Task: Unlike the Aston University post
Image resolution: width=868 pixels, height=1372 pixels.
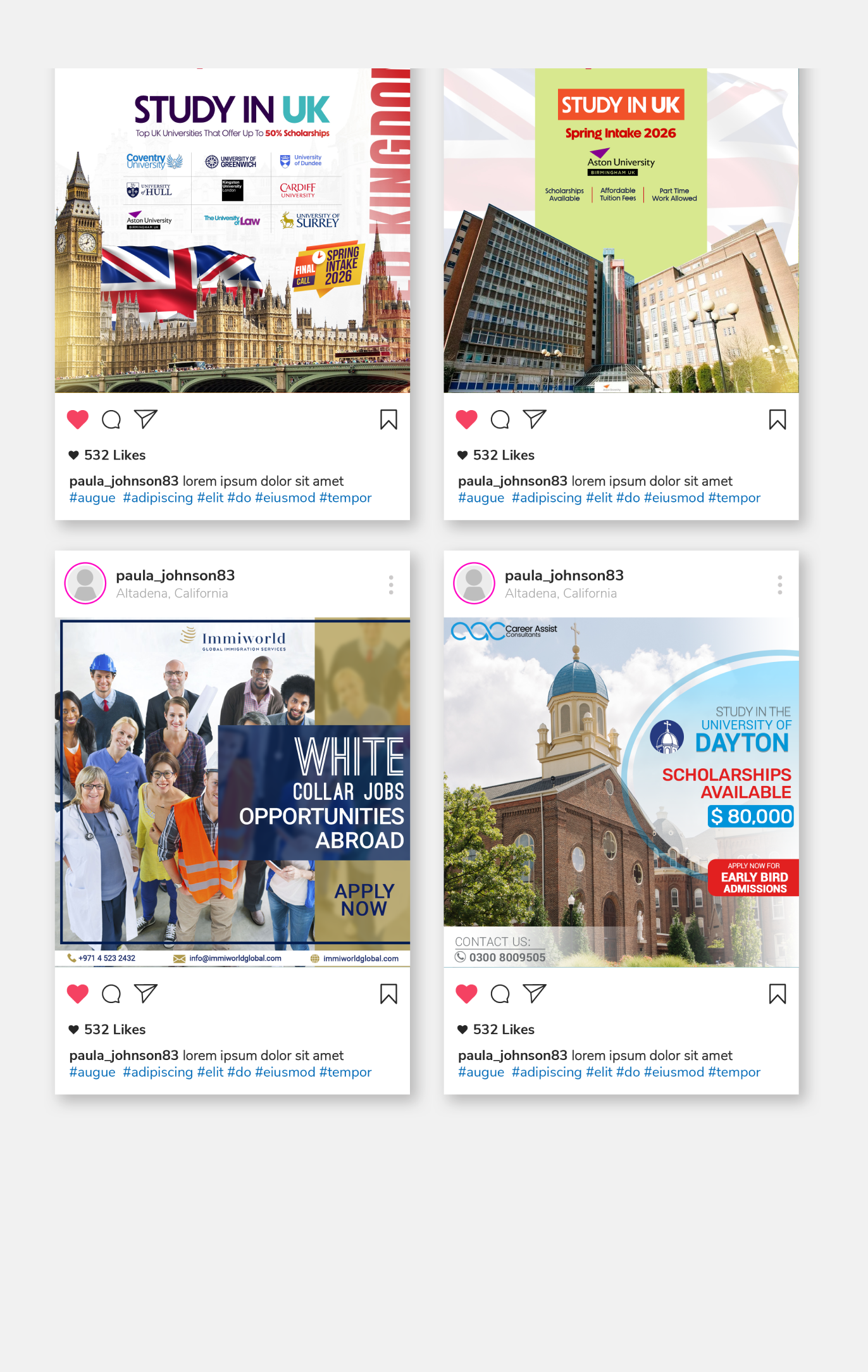Action: [x=466, y=418]
